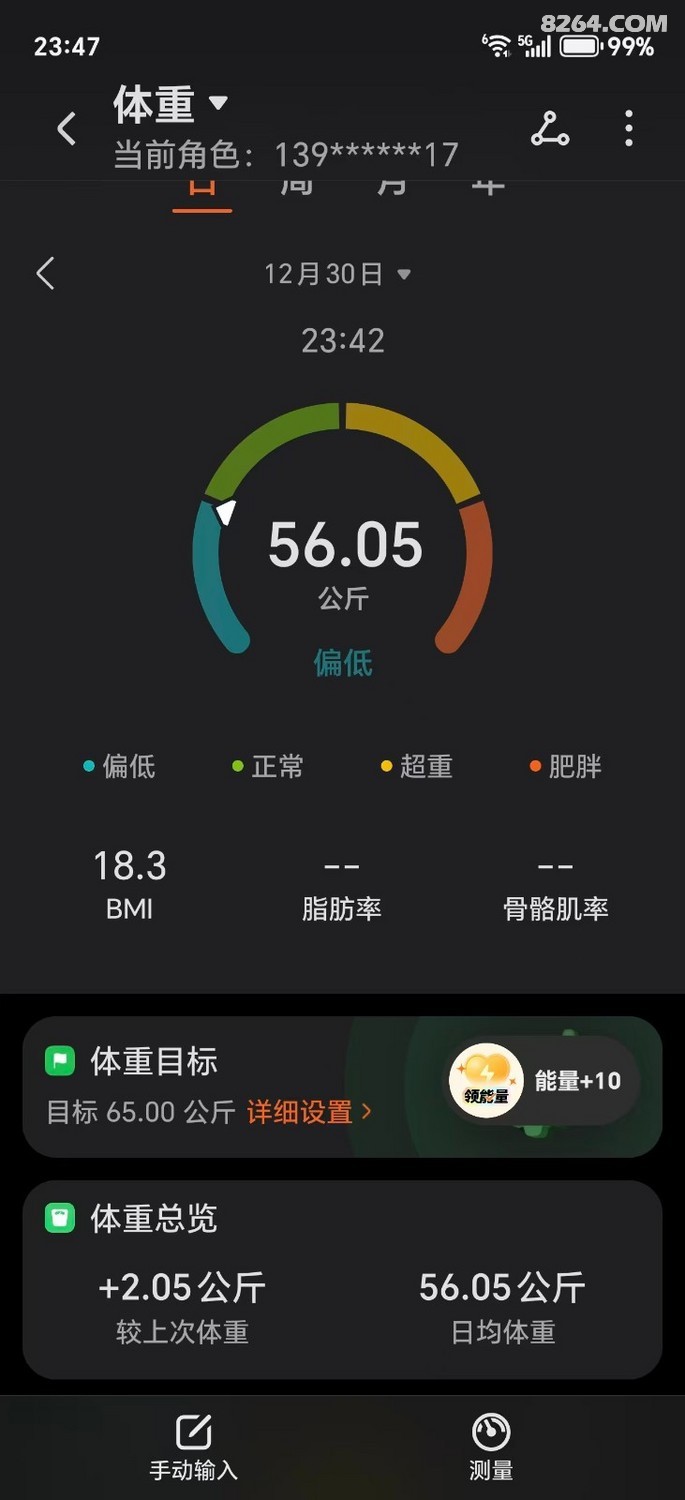Start a weigh-in with 测量

pyautogui.click(x=490, y=1447)
